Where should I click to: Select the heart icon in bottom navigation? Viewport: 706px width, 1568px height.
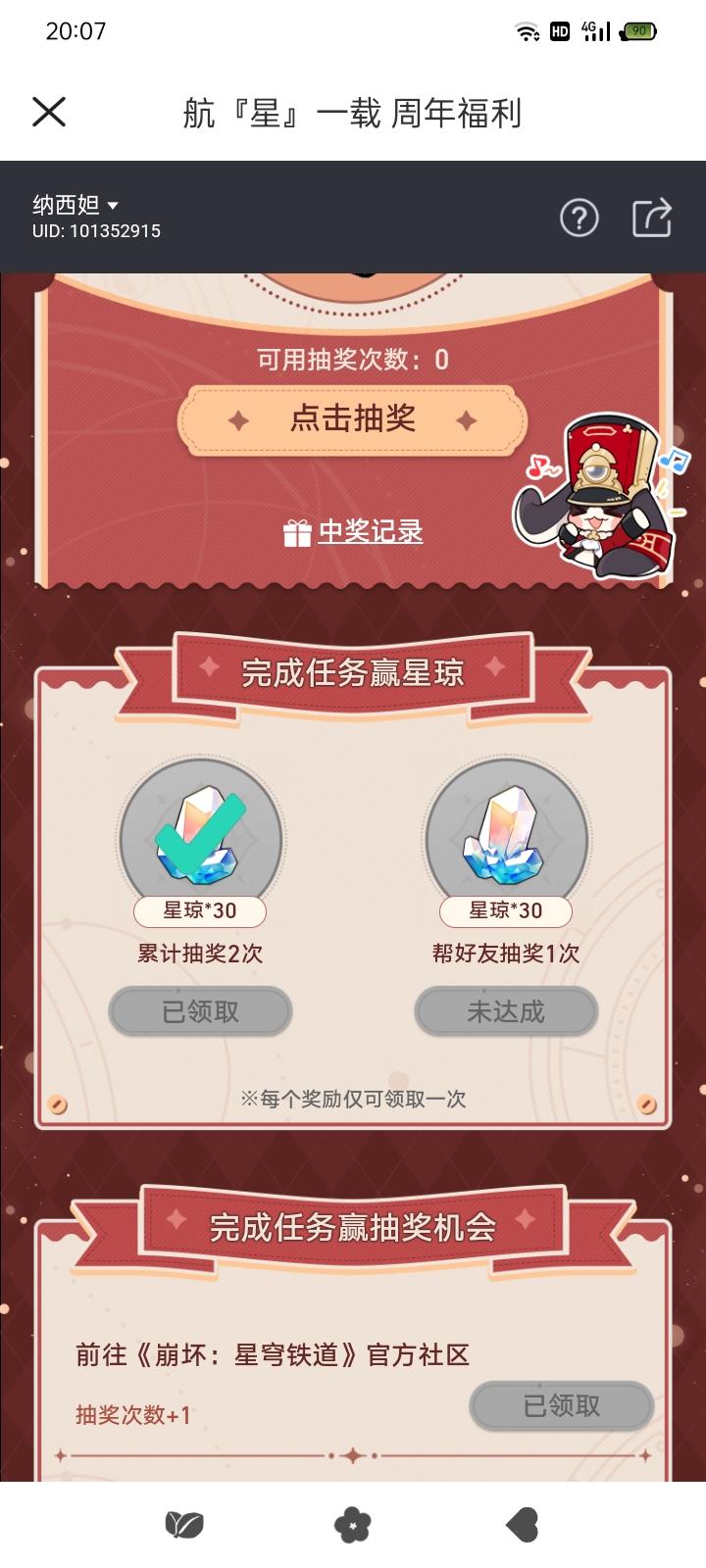click(x=522, y=1520)
